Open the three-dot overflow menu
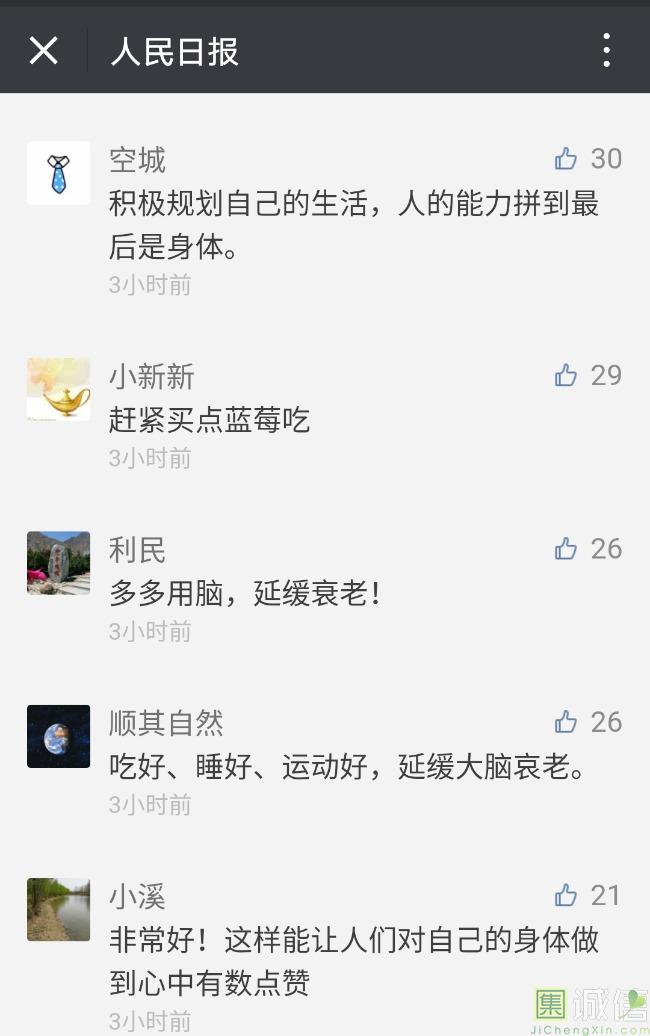650x1036 pixels. coord(606,50)
